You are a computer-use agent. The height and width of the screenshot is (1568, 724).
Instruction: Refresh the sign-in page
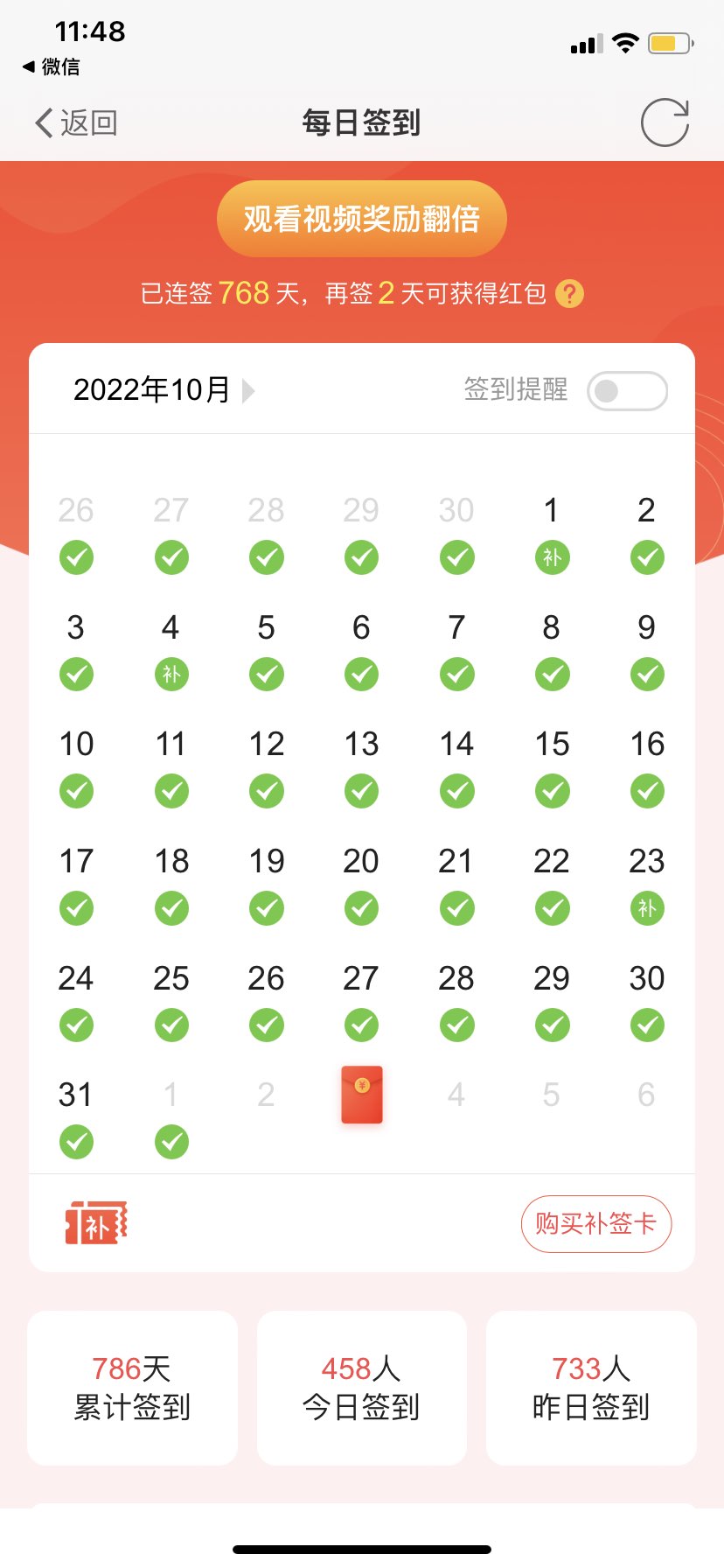click(665, 122)
